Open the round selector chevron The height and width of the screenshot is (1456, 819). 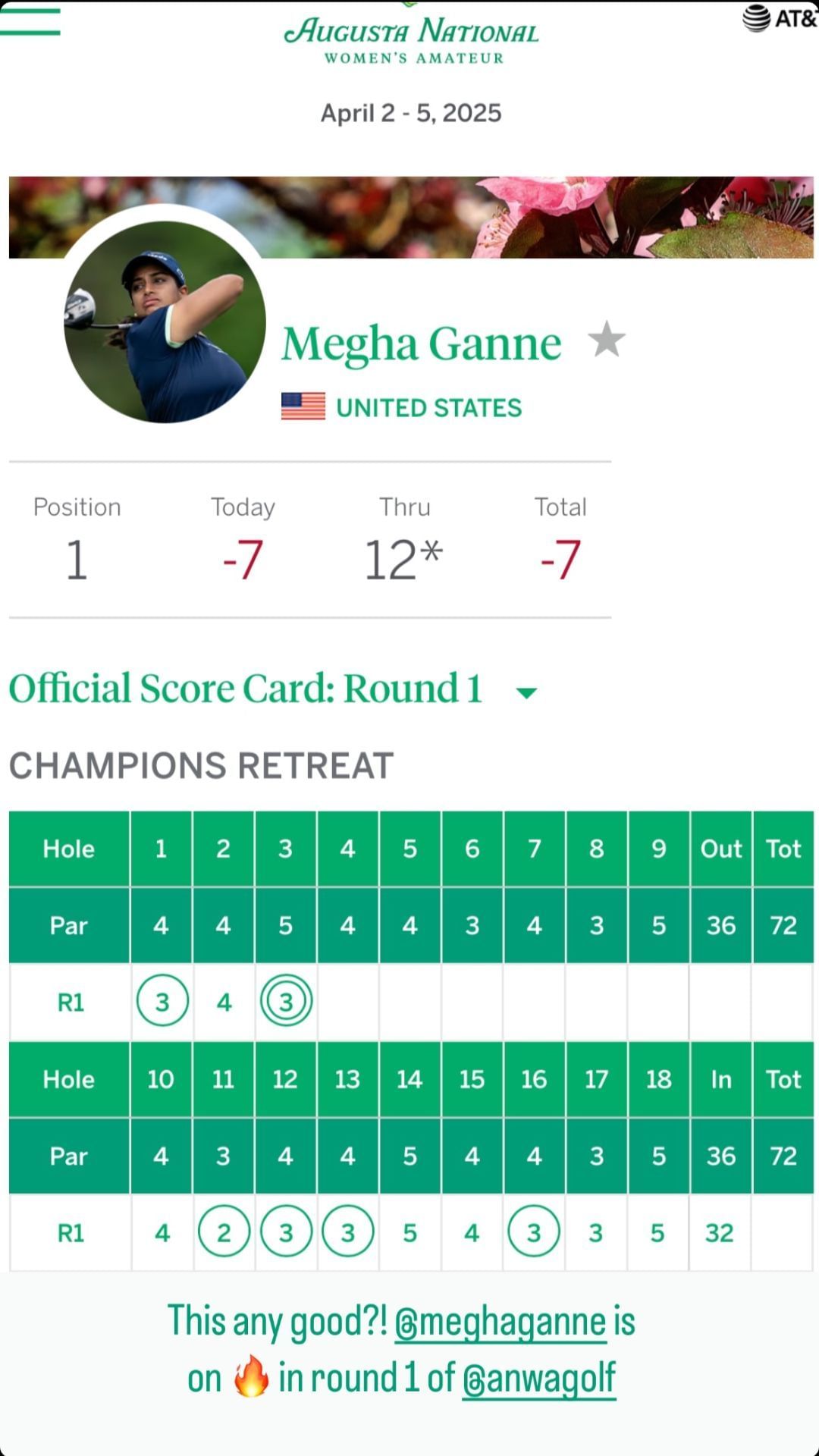(x=526, y=692)
